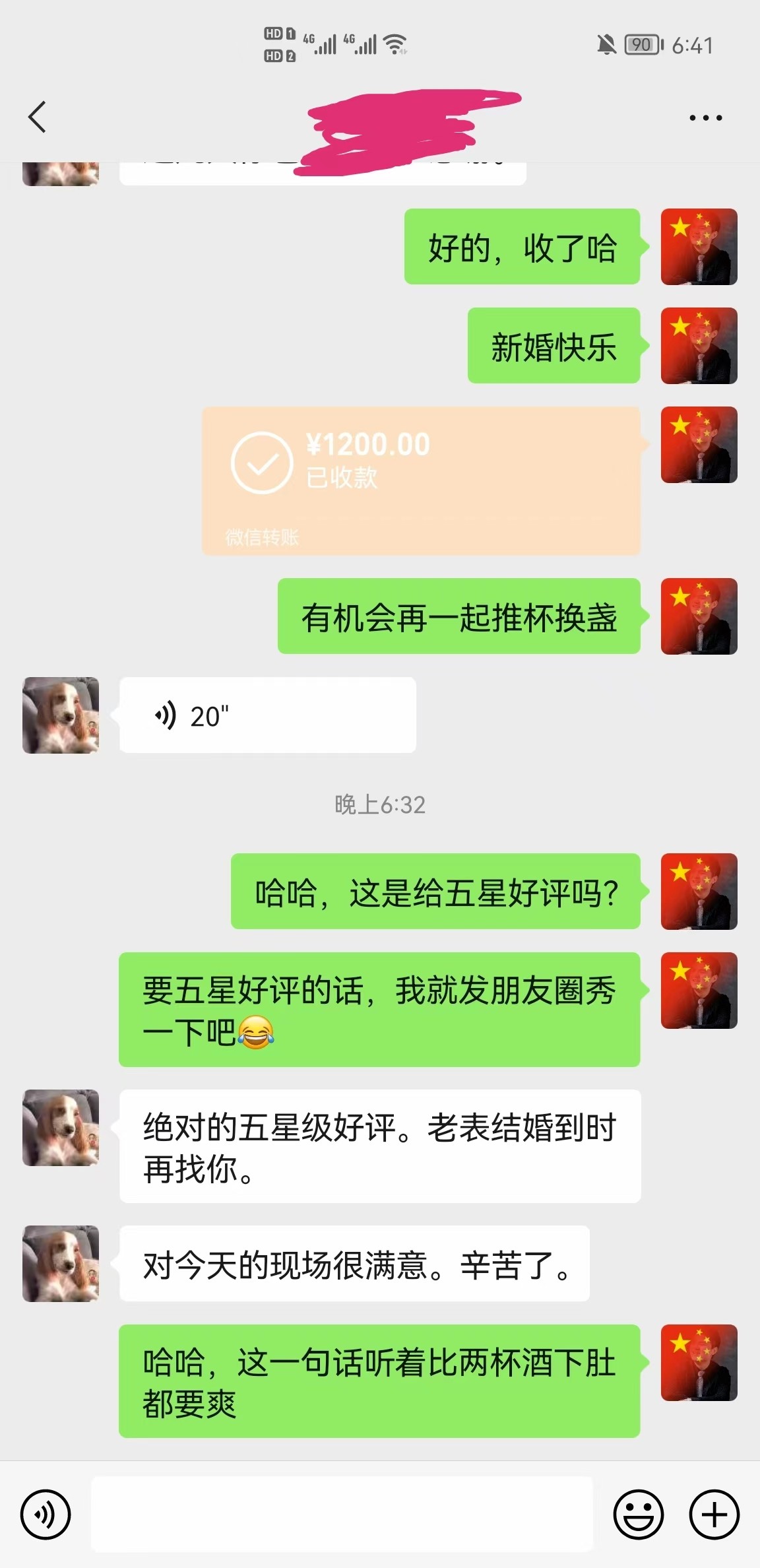Tap the message input field
Image resolution: width=760 pixels, height=1568 pixels.
click(342, 1514)
